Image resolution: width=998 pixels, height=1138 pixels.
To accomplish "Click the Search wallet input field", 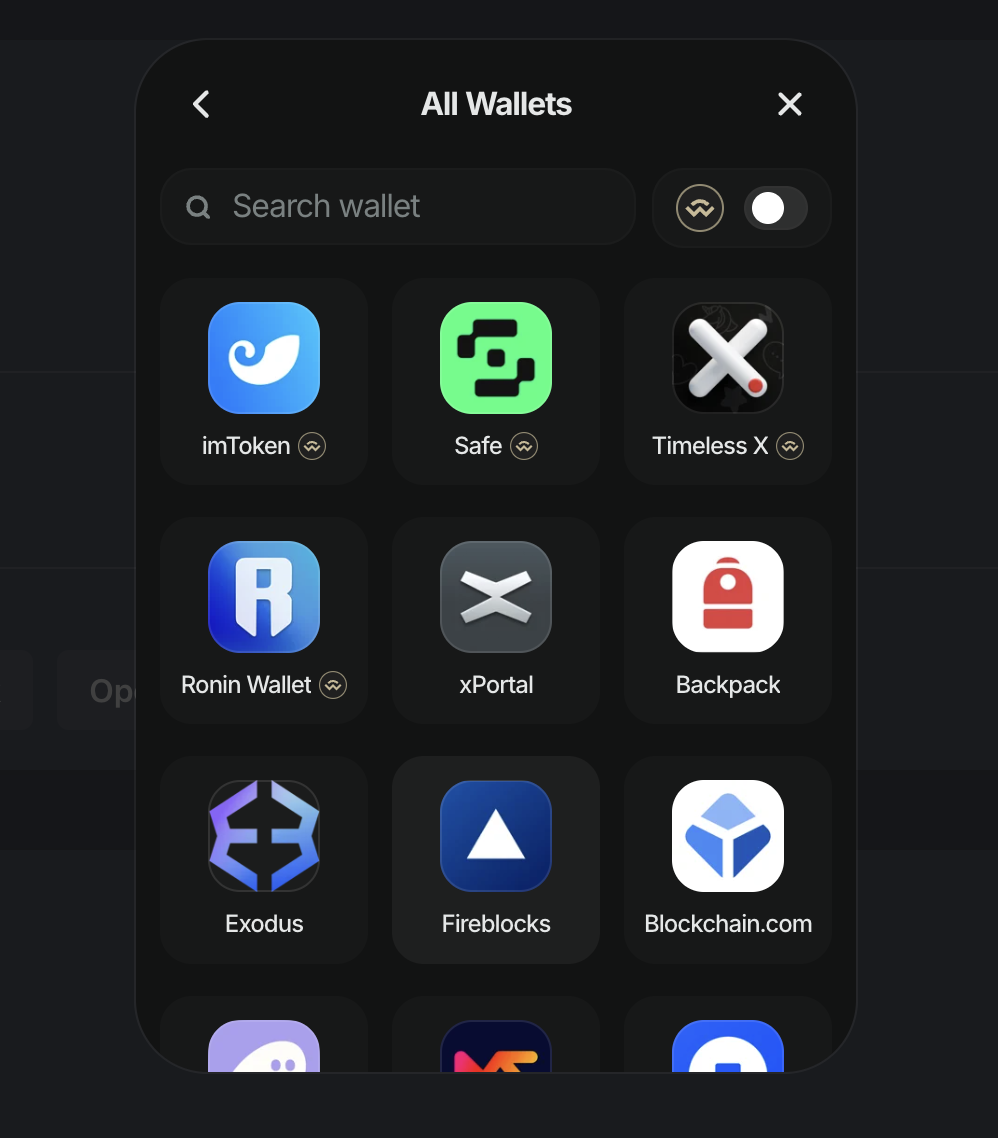I will click(397, 206).
